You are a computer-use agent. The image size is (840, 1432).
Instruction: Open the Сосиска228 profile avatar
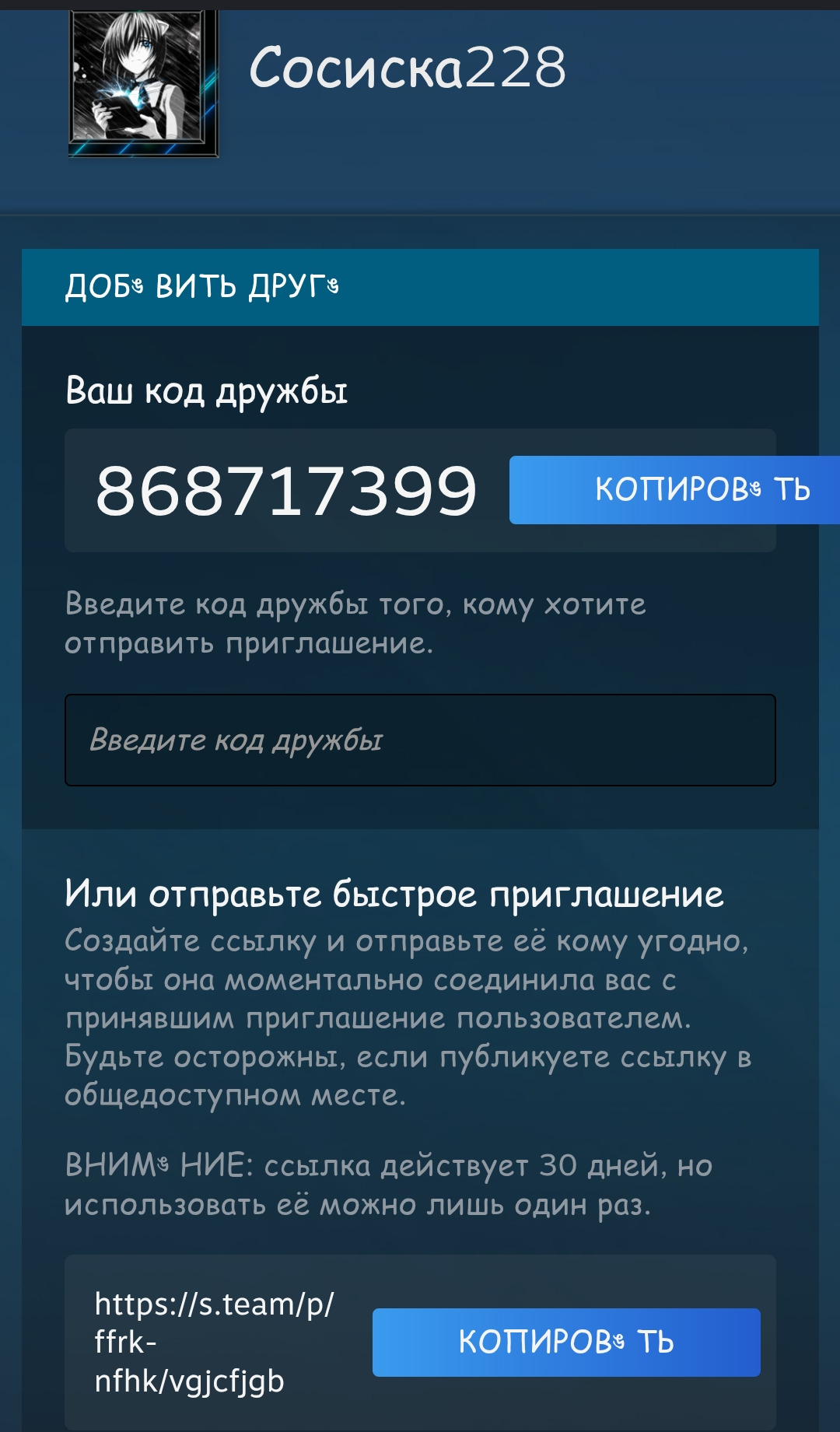[143, 83]
